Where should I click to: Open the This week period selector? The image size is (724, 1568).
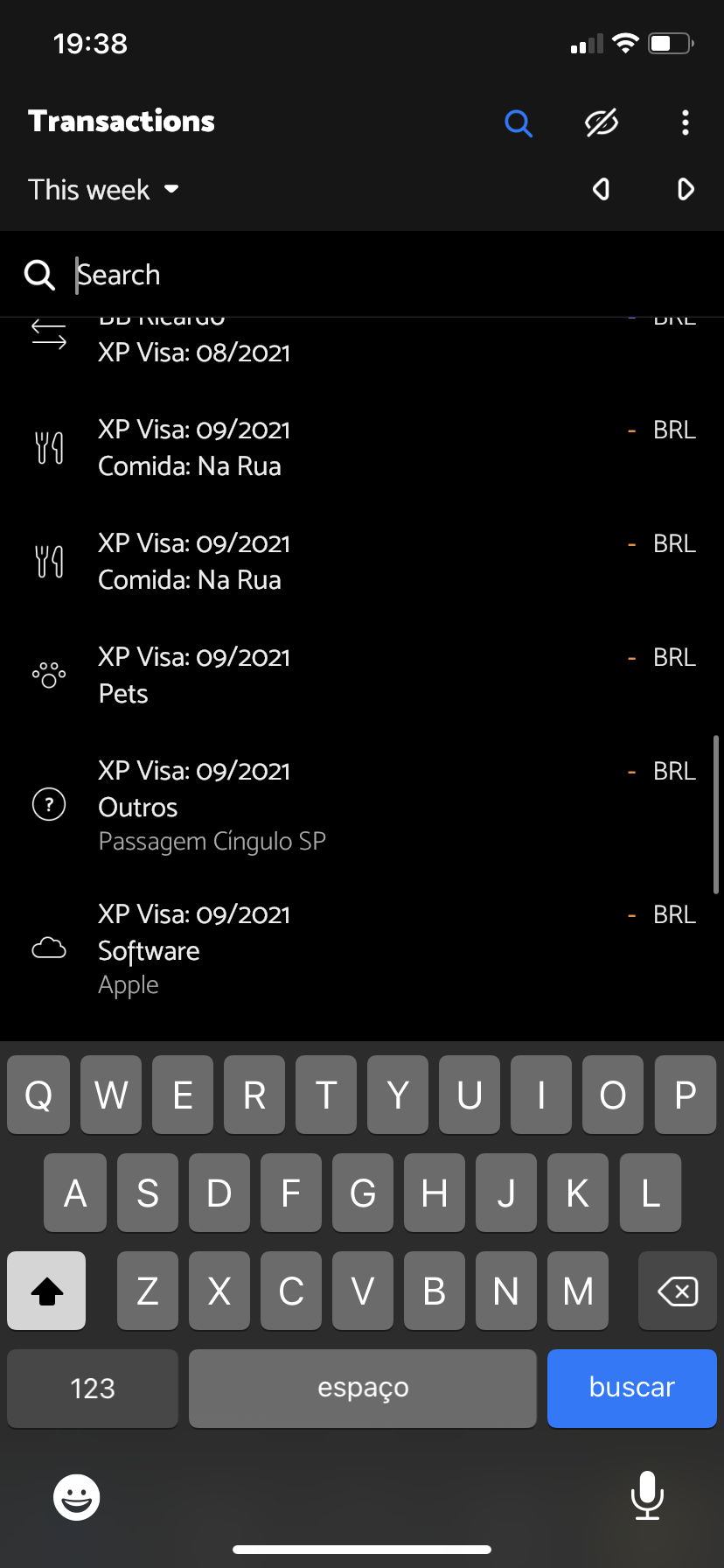click(103, 189)
